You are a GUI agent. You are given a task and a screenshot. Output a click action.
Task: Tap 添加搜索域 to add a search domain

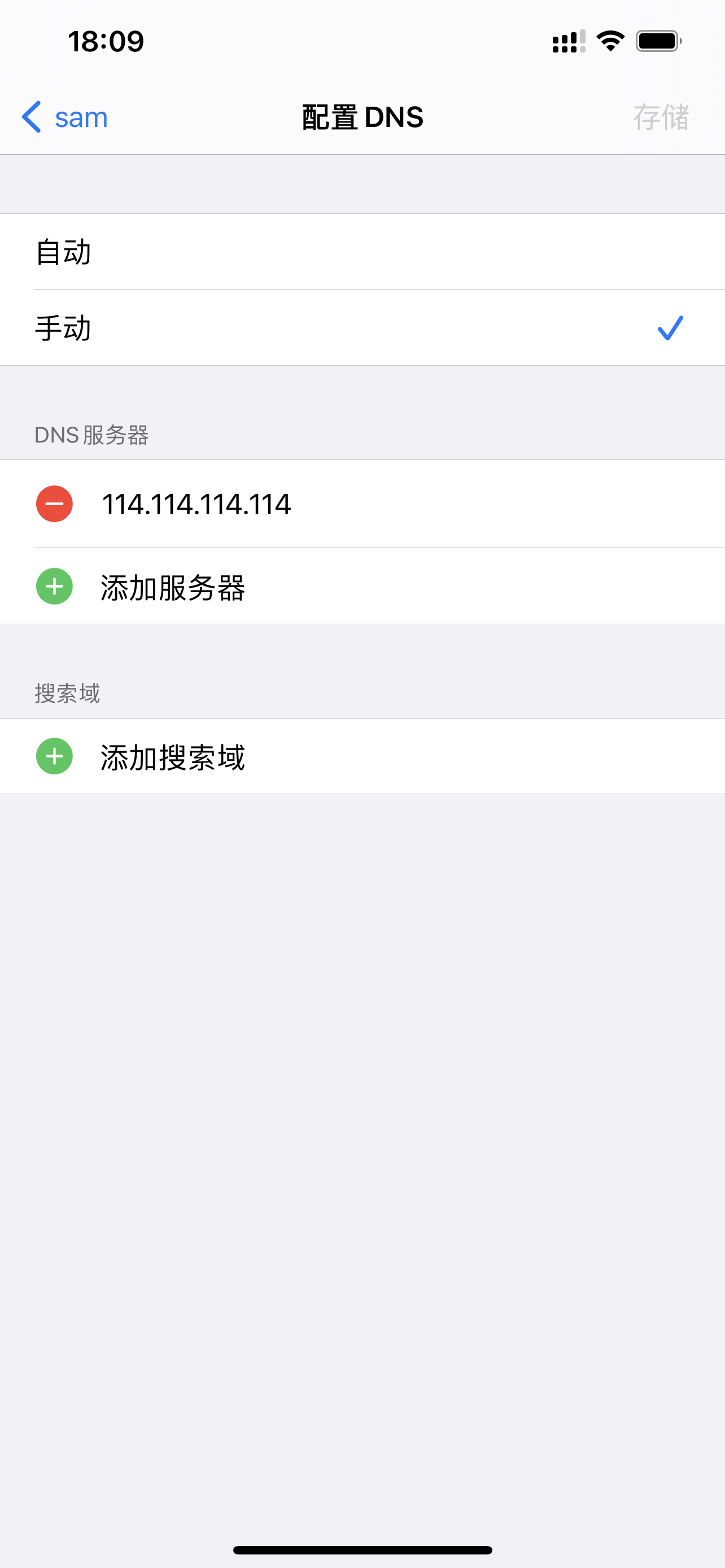[x=172, y=757]
